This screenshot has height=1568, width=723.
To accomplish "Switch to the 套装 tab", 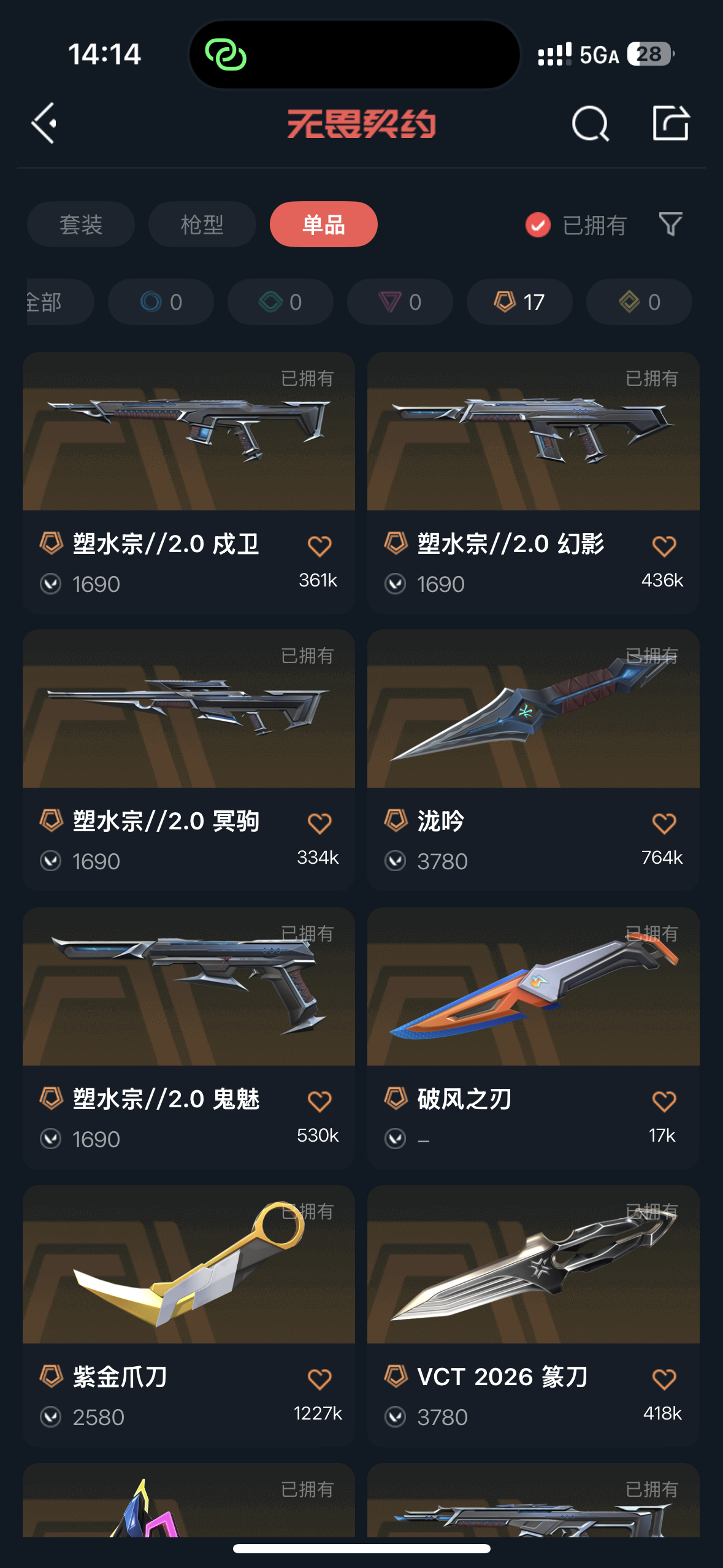I will (81, 225).
